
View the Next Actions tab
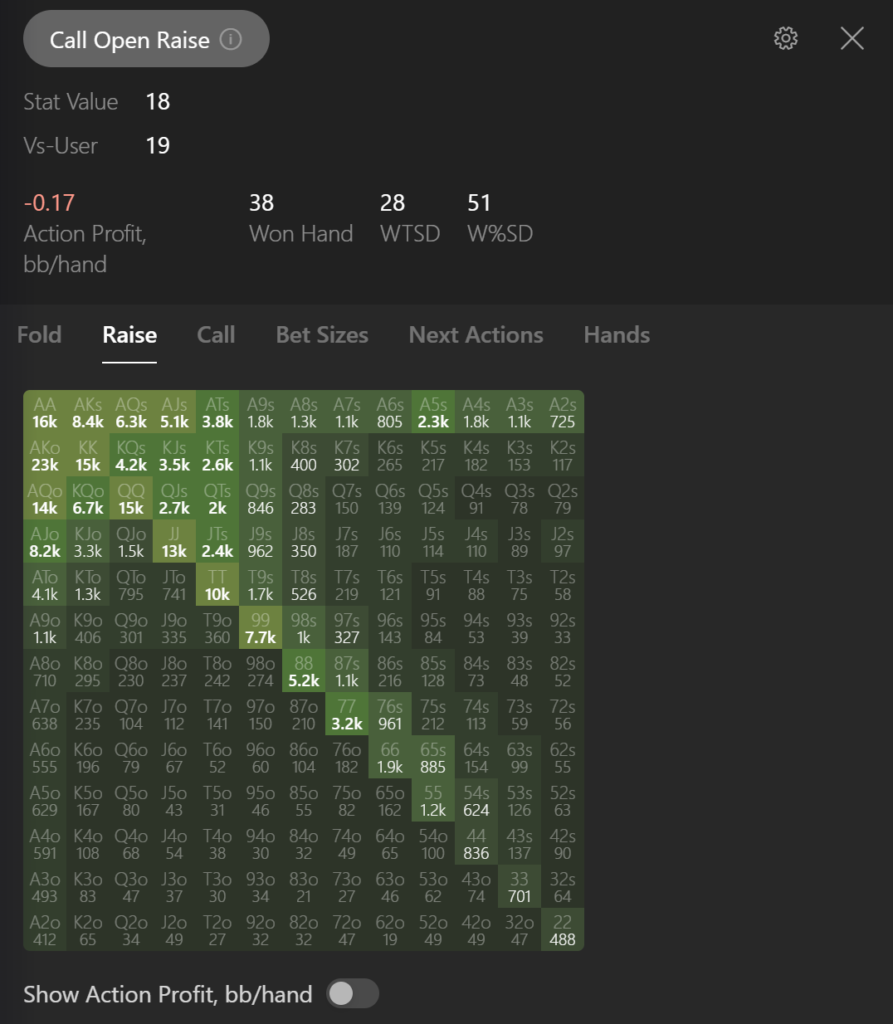click(x=476, y=335)
